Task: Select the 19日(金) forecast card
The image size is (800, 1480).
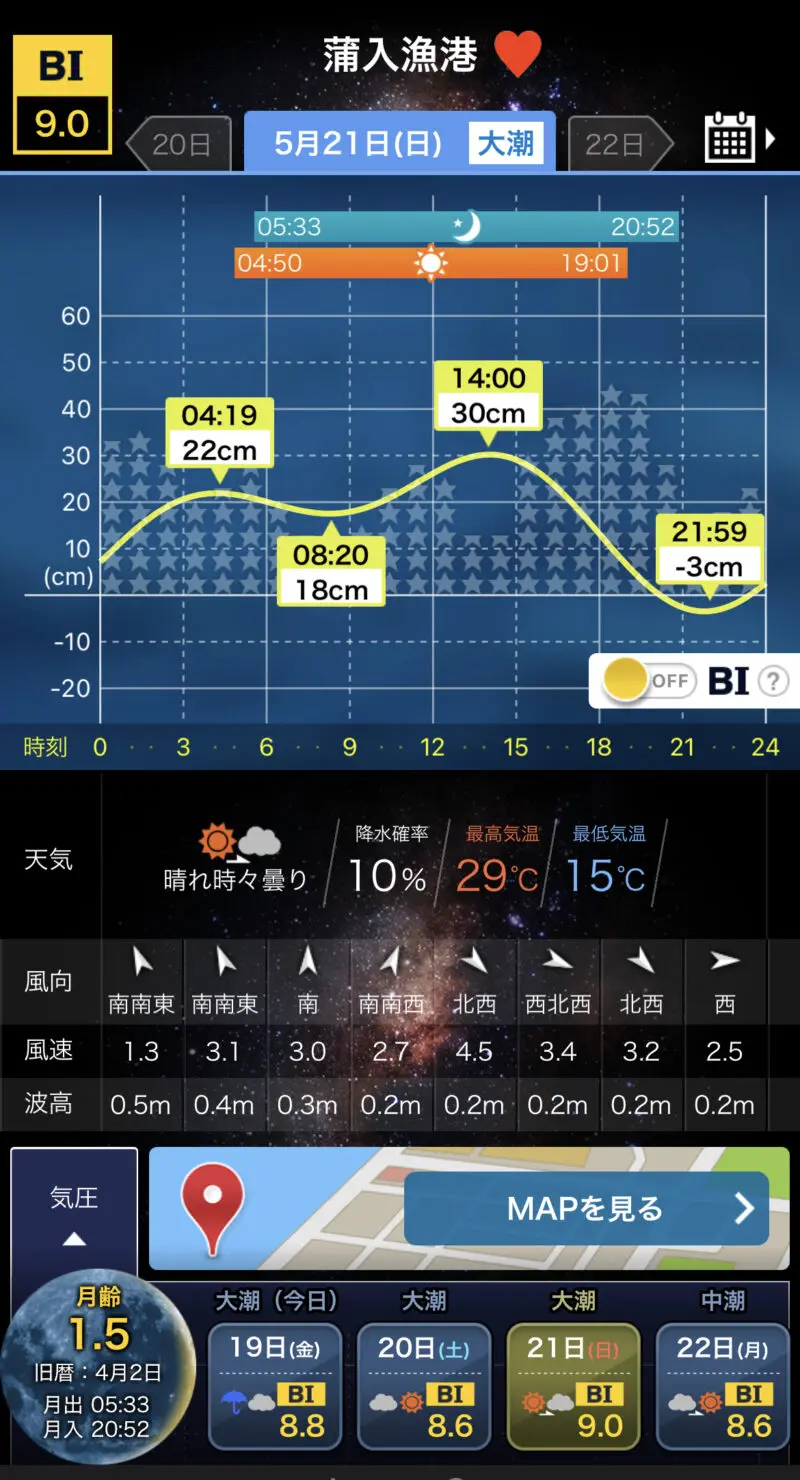Action: click(275, 1386)
